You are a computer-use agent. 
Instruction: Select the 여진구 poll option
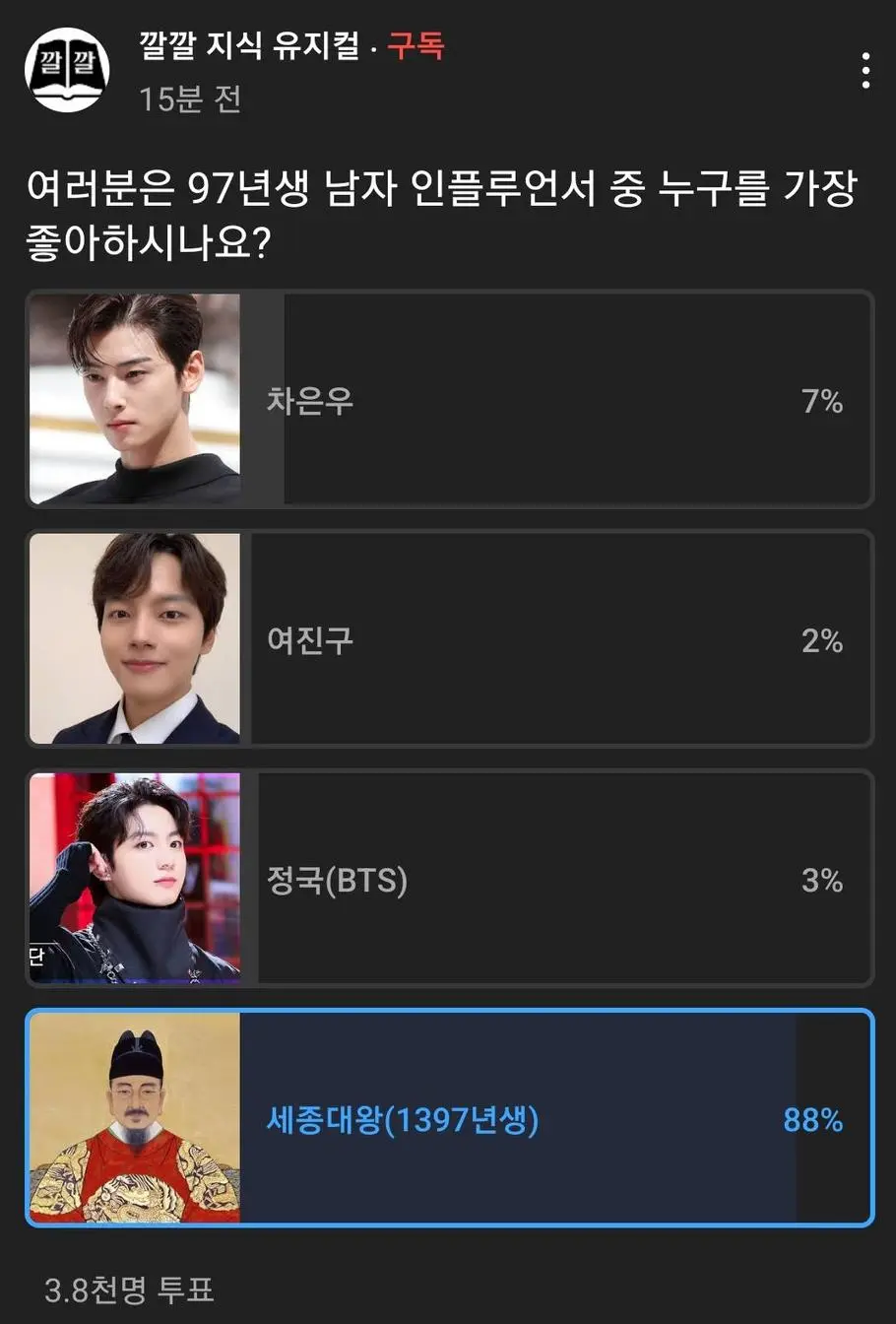point(449,639)
